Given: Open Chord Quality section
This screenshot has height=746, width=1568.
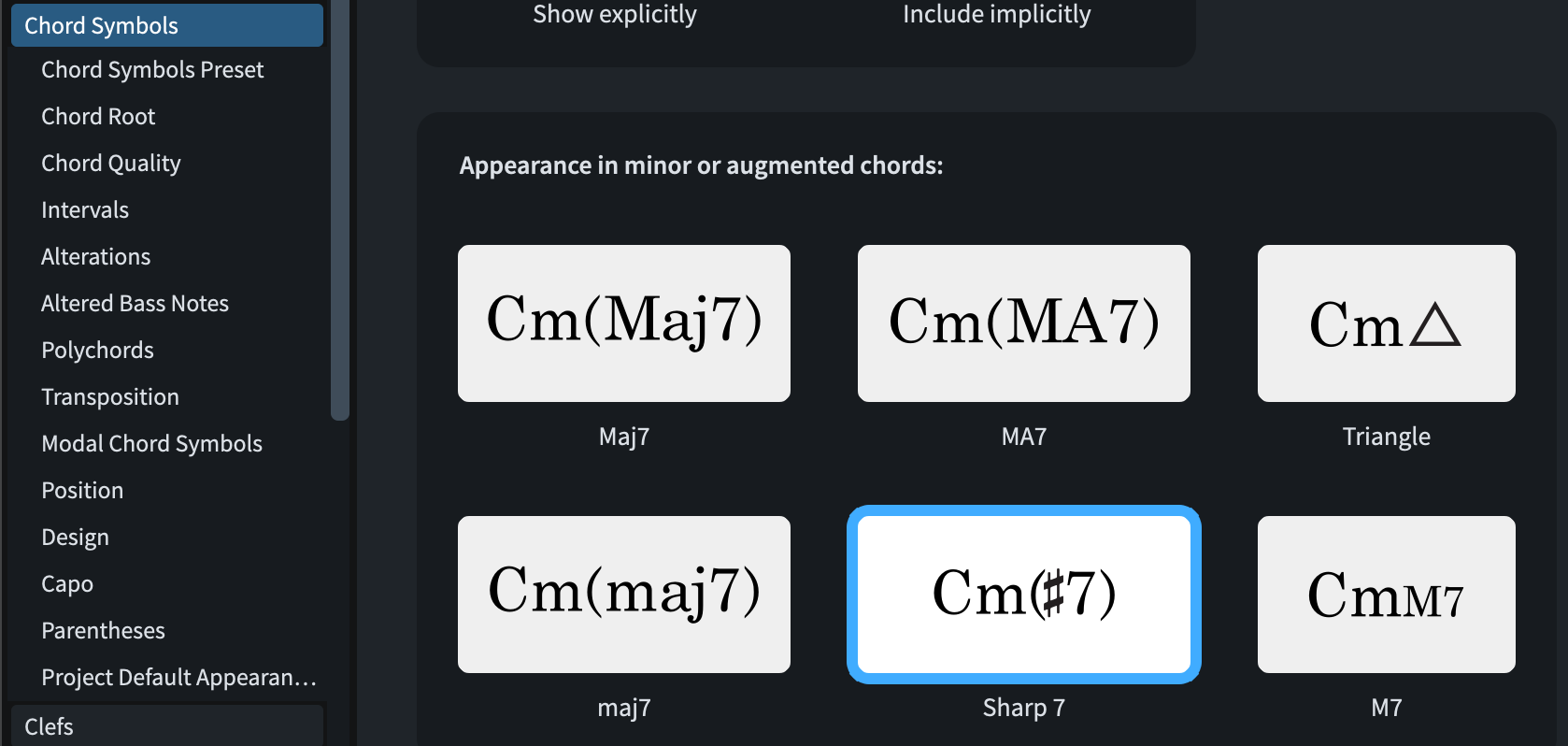Looking at the screenshot, I should [x=111, y=164].
